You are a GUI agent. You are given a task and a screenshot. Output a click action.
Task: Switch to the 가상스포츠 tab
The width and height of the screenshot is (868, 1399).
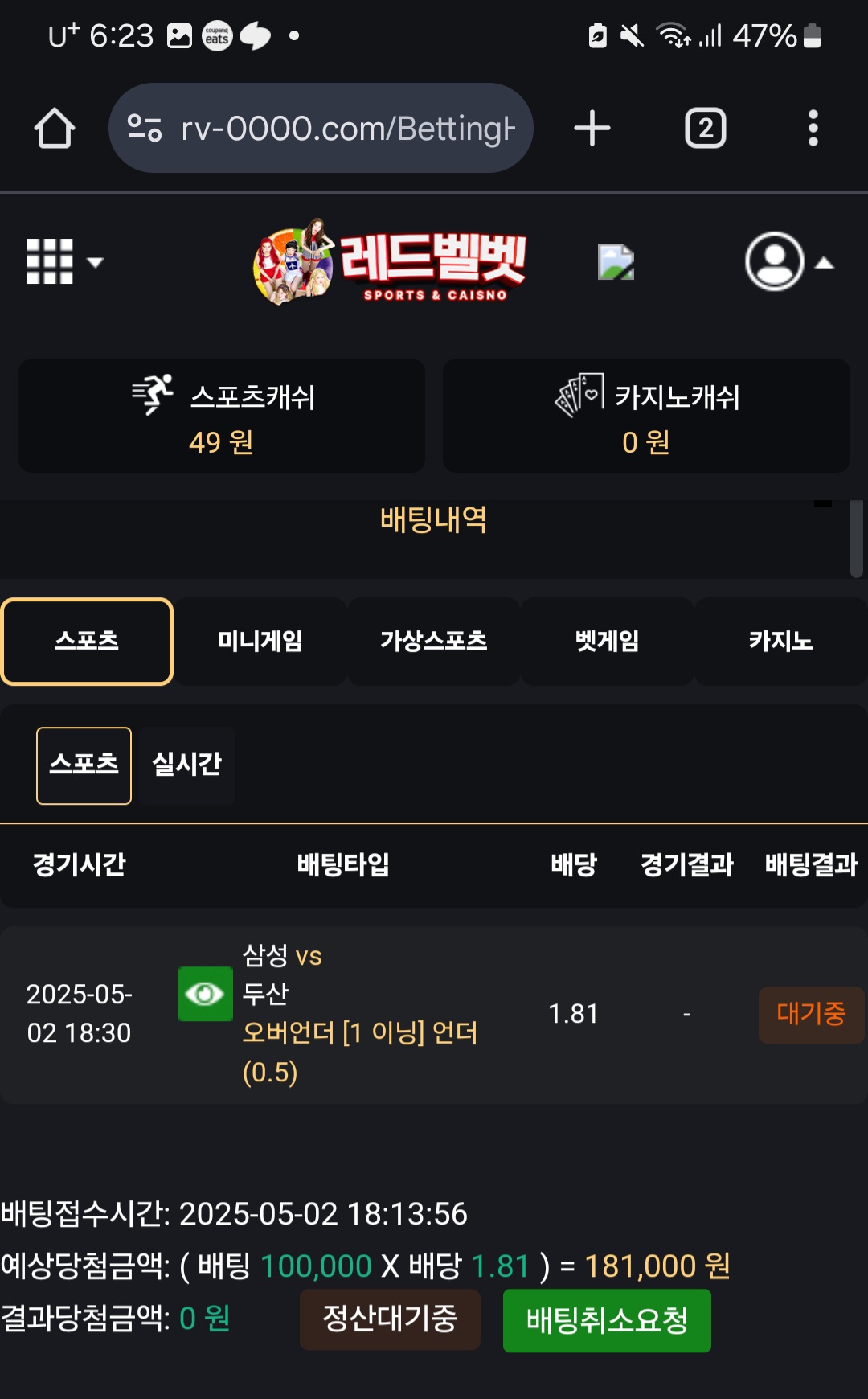434,642
